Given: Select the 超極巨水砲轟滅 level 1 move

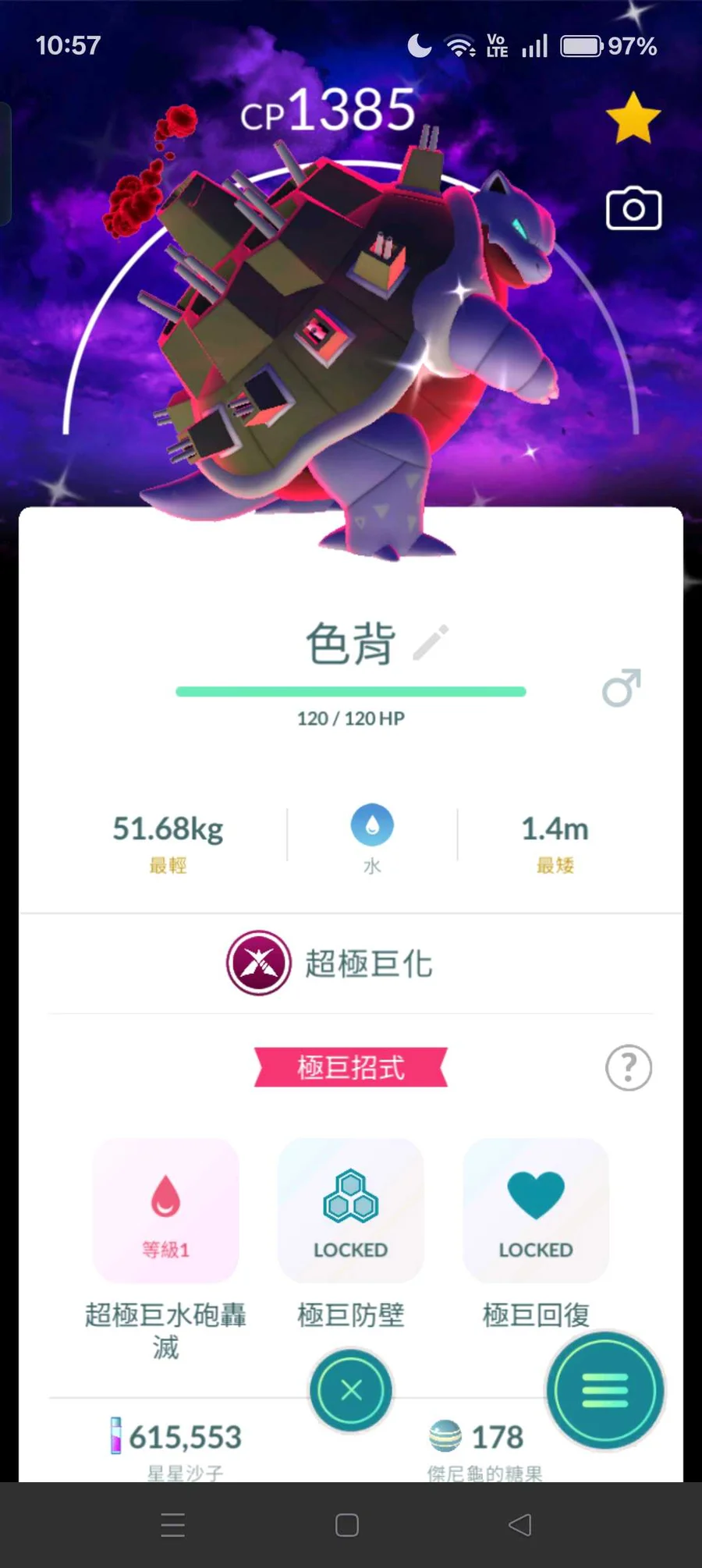Looking at the screenshot, I should pos(165,1211).
